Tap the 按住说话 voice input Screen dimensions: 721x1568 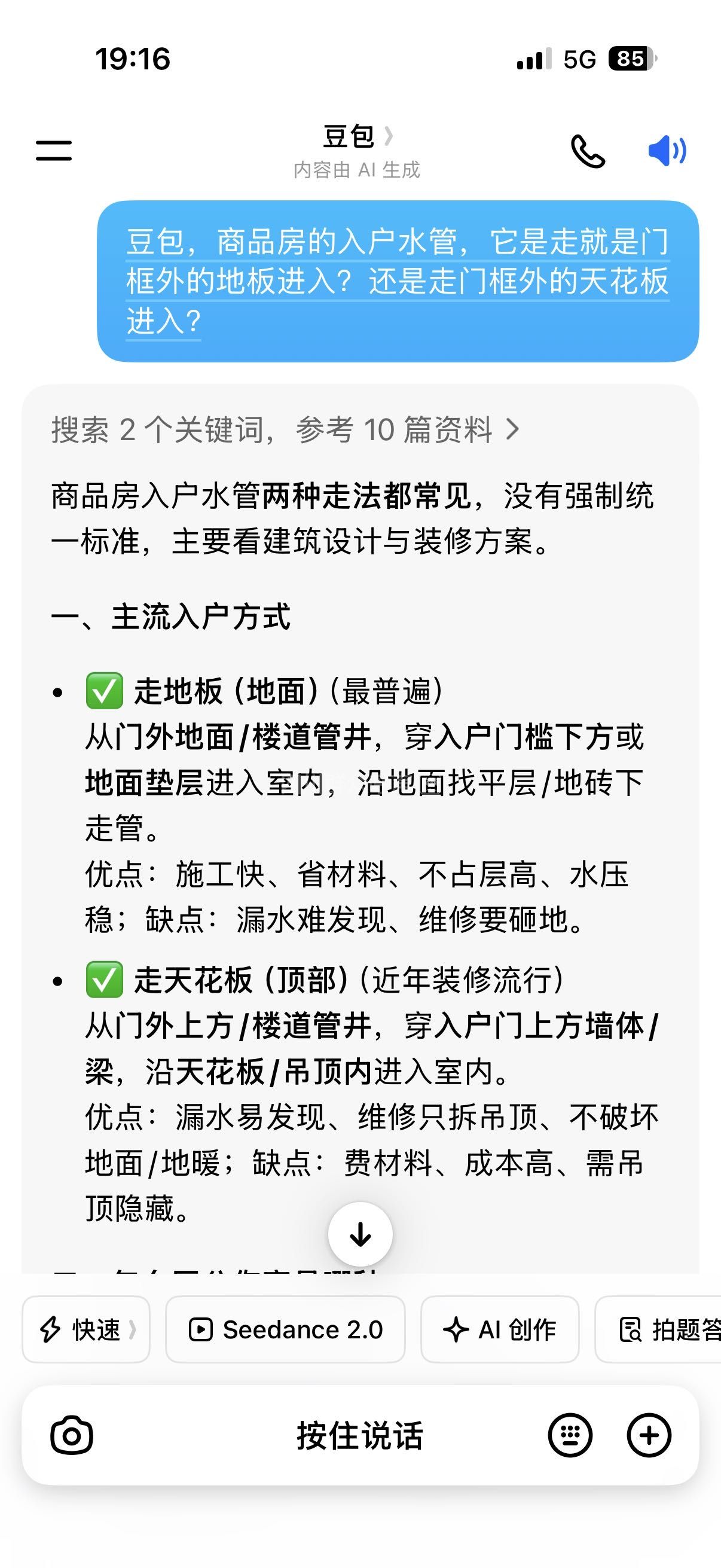tap(359, 1435)
